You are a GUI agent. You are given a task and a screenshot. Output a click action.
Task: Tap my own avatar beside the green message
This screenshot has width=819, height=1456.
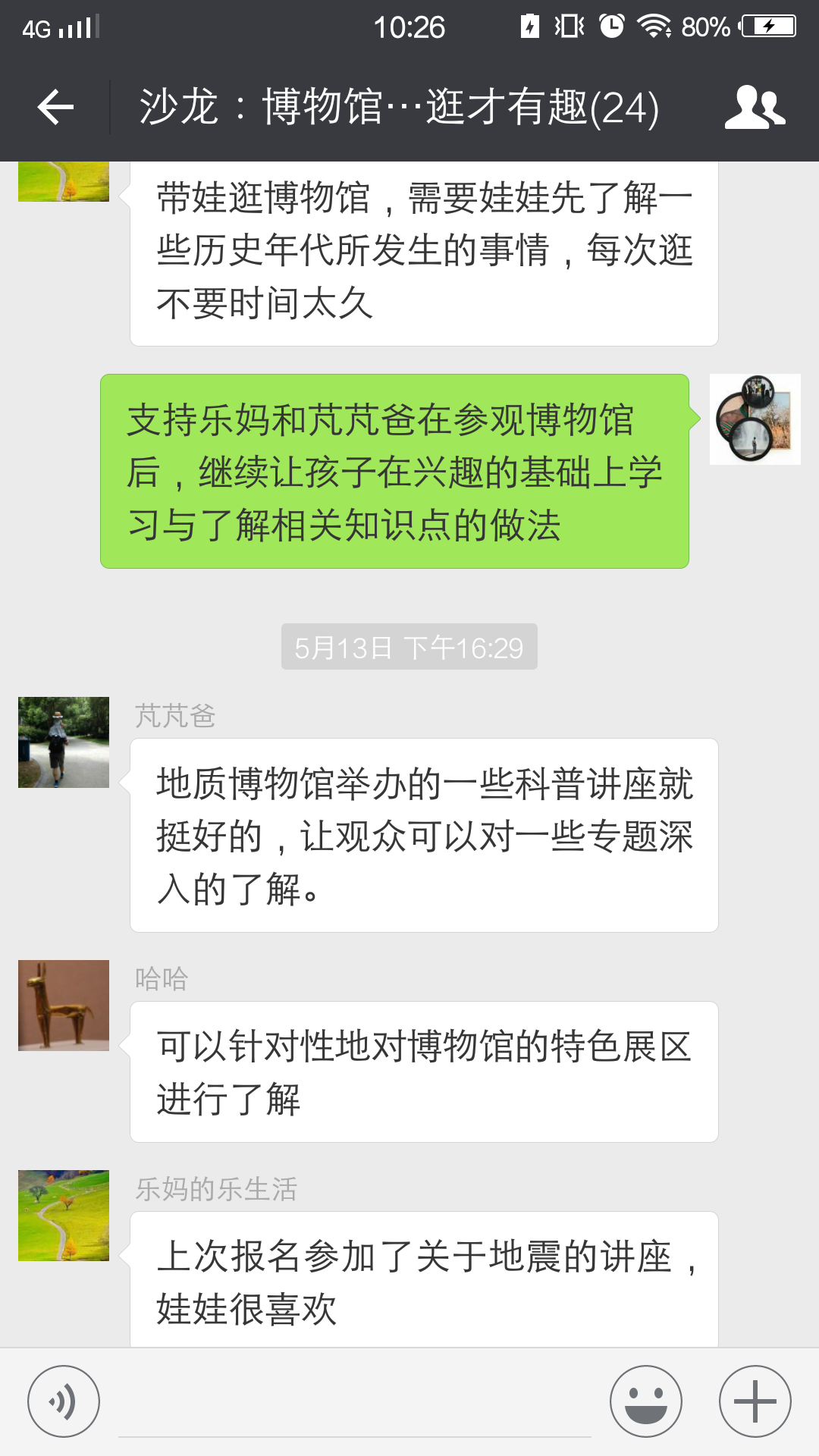point(755,419)
